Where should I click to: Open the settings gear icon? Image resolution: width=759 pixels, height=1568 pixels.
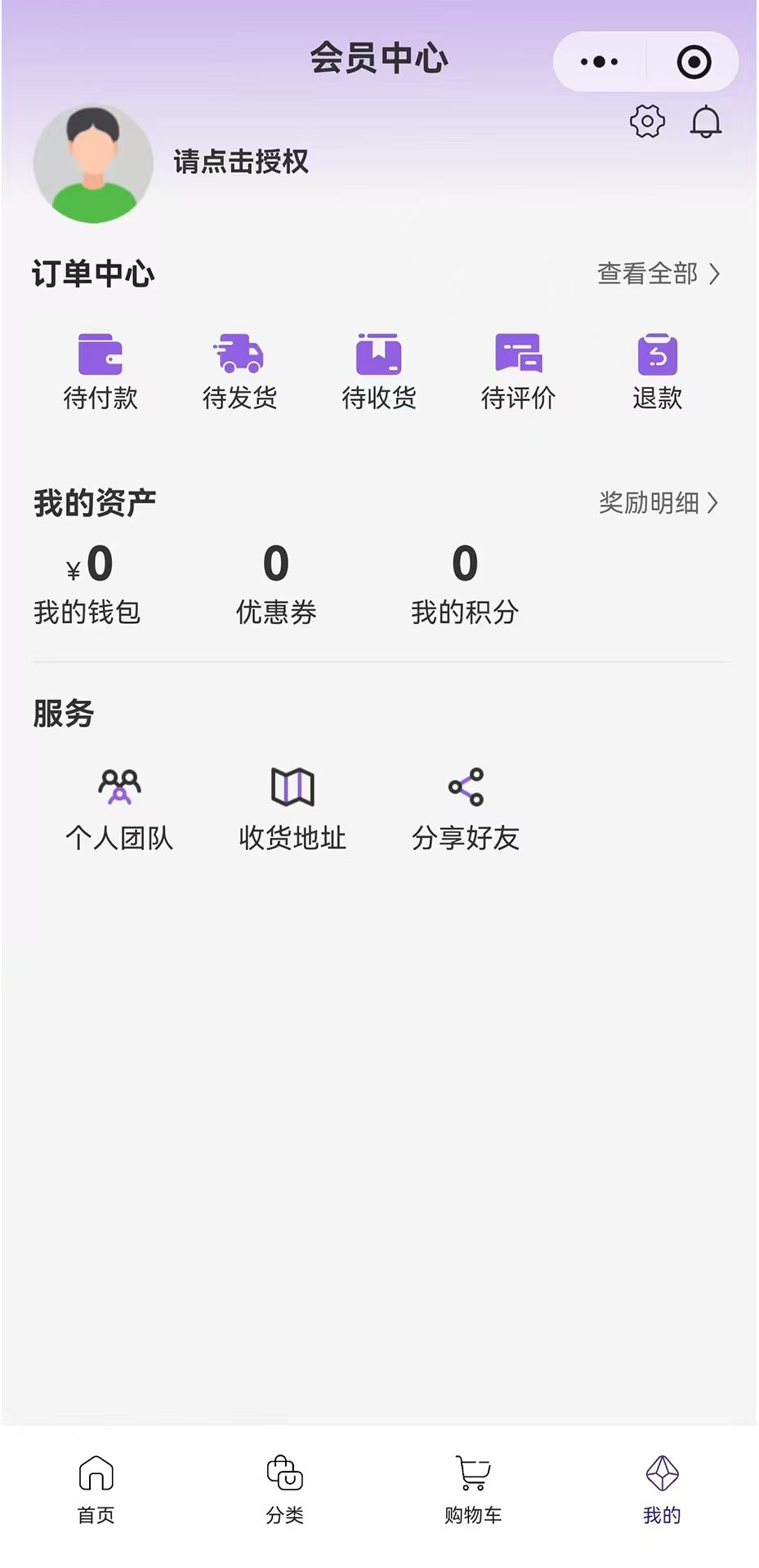[646, 121]
